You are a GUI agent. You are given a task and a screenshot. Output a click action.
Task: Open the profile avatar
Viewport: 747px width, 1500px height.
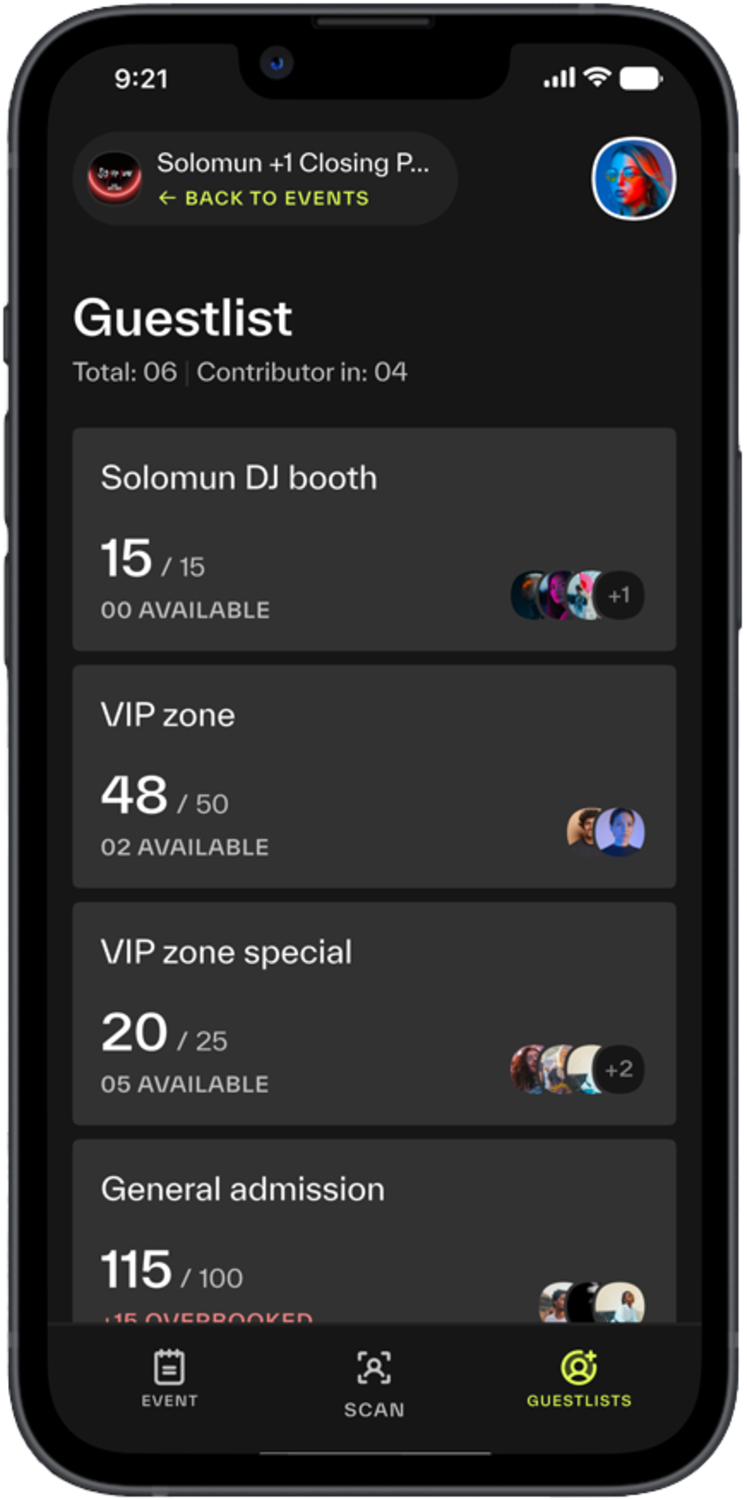tap(633, 179)
